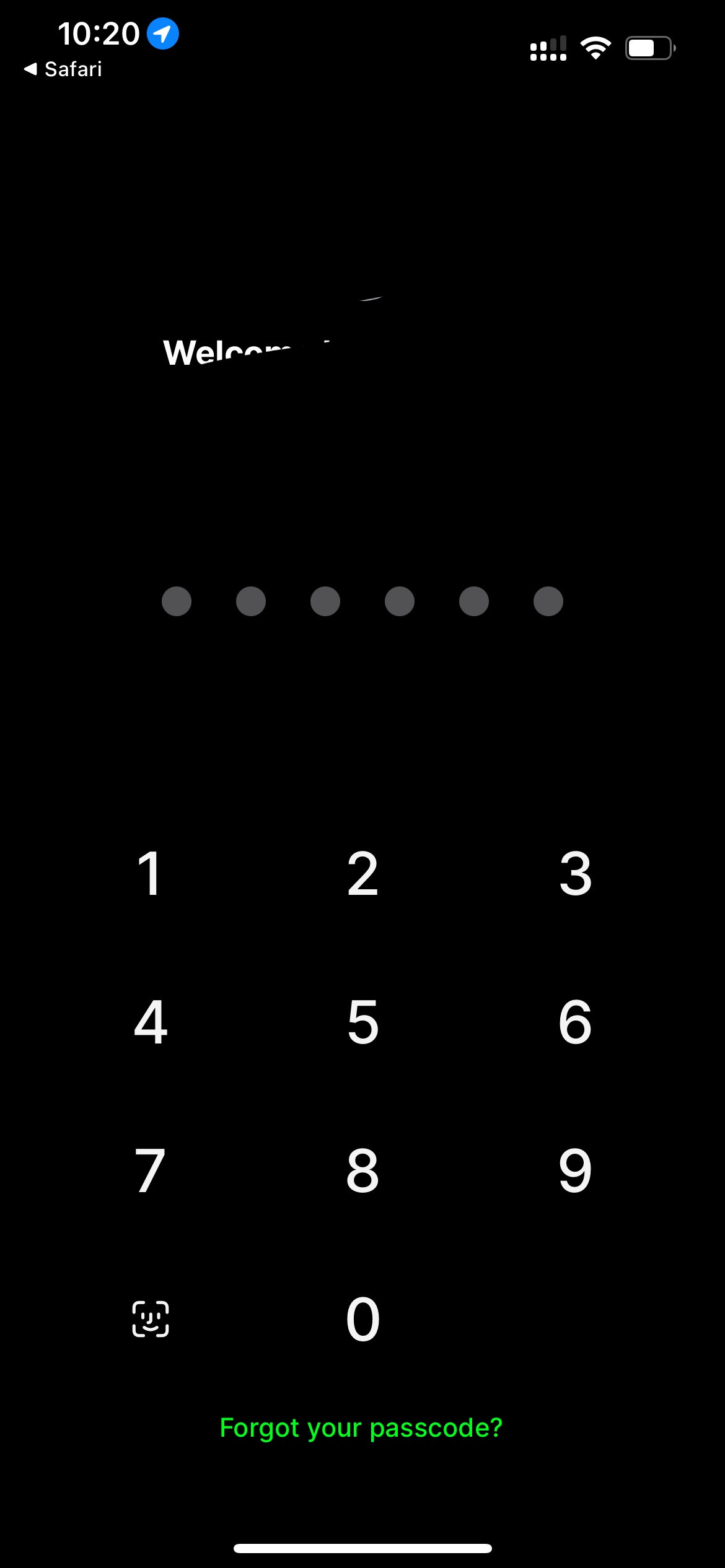Enter digit 6 on the keypad

tap(575, 1022)
